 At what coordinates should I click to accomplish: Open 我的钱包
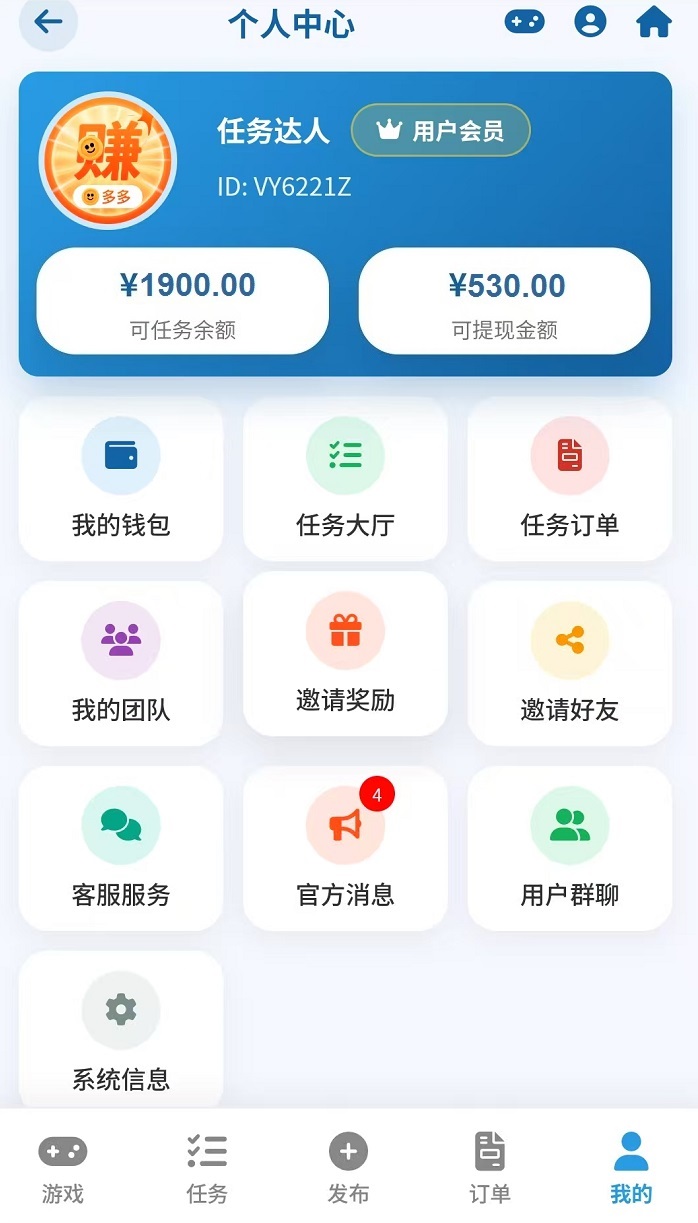121,478
